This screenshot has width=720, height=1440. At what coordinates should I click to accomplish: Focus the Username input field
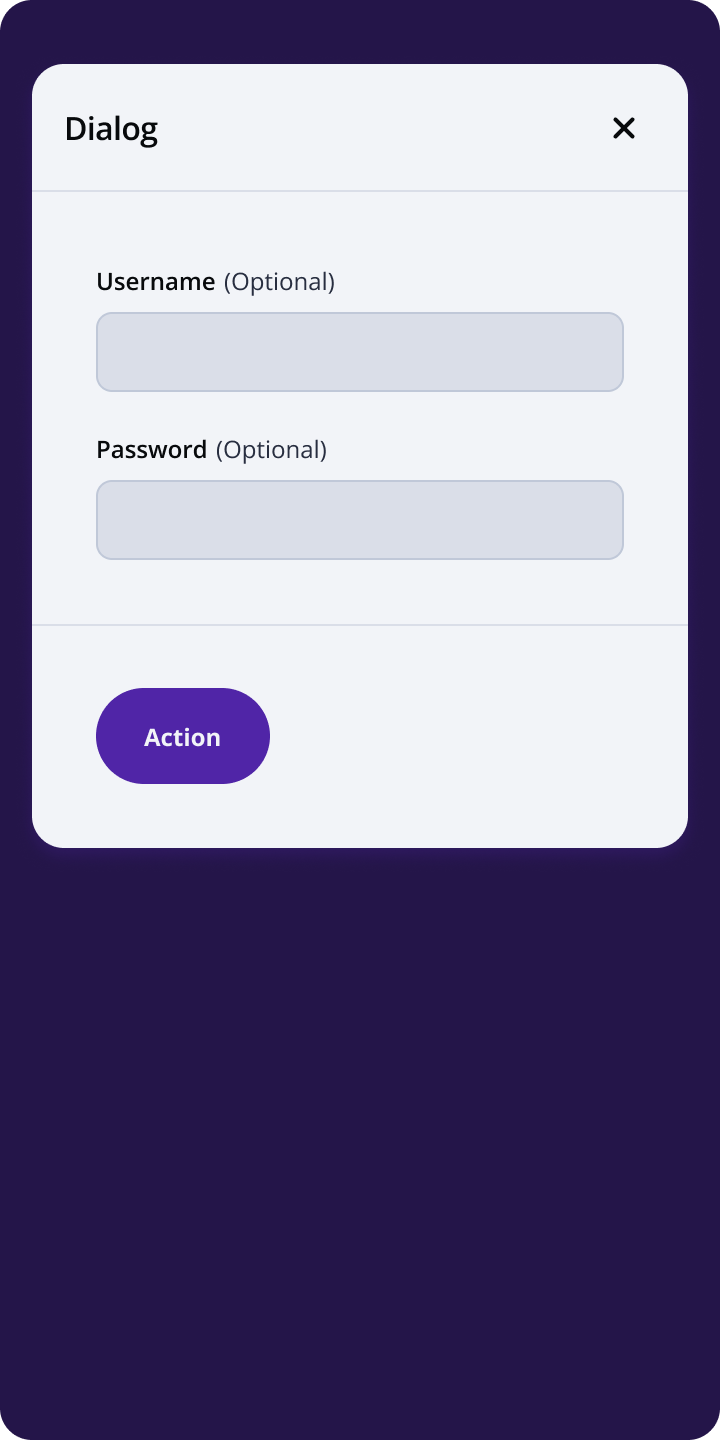pos(360,352)
